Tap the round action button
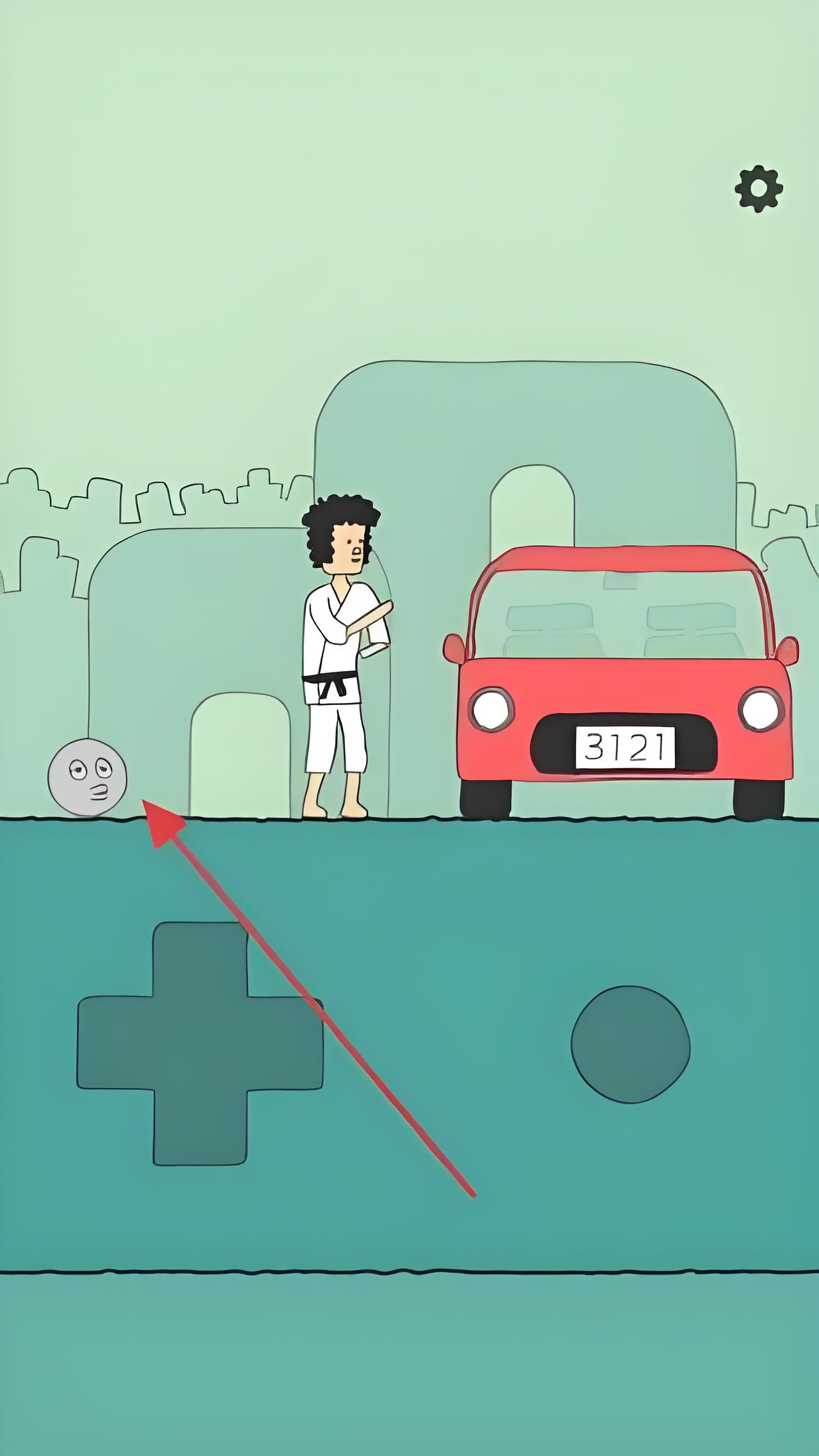The height and width of the screenshot is (1456, 819). [x=630, y=1044]
